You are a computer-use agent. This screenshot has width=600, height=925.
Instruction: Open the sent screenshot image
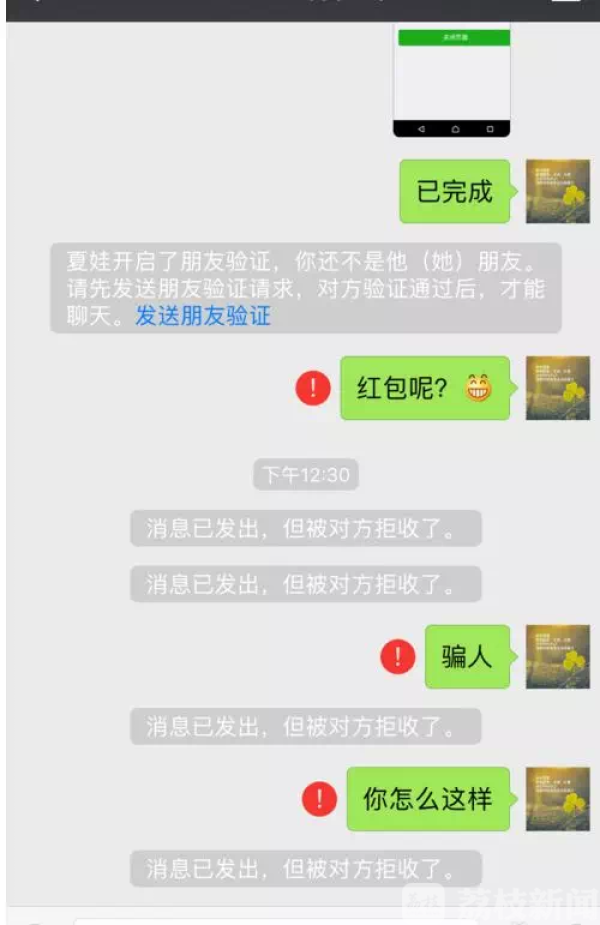click(452, 78)
